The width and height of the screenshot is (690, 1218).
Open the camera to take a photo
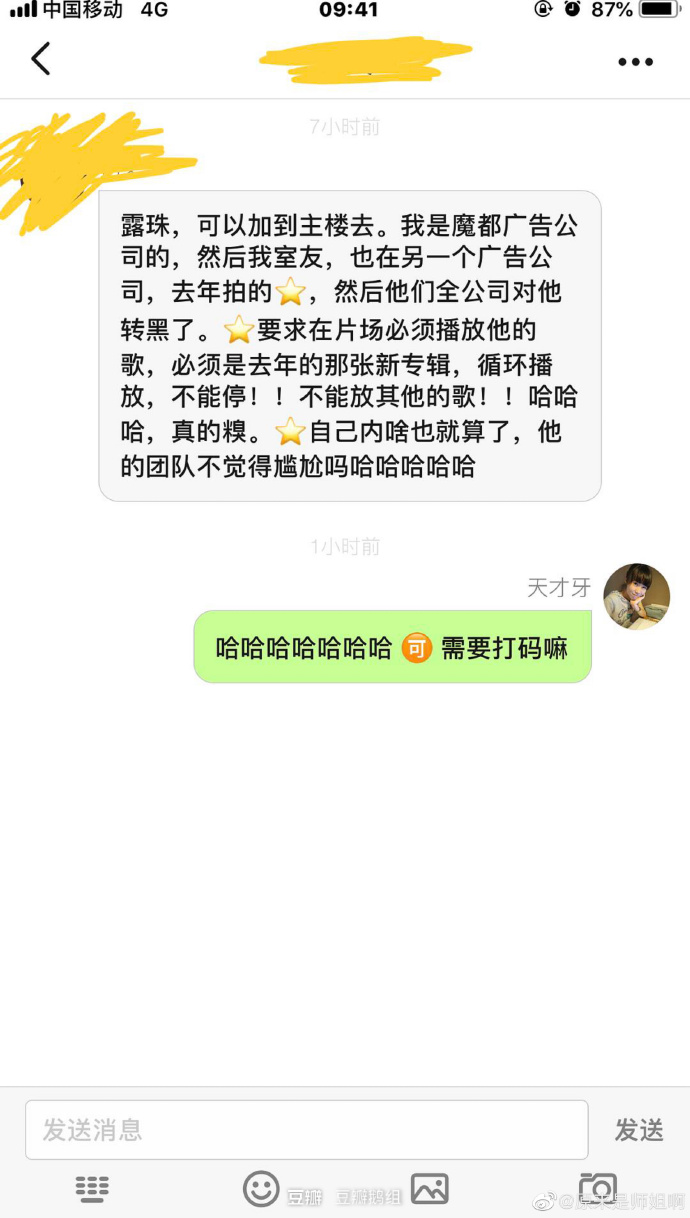coord(597,1188)
